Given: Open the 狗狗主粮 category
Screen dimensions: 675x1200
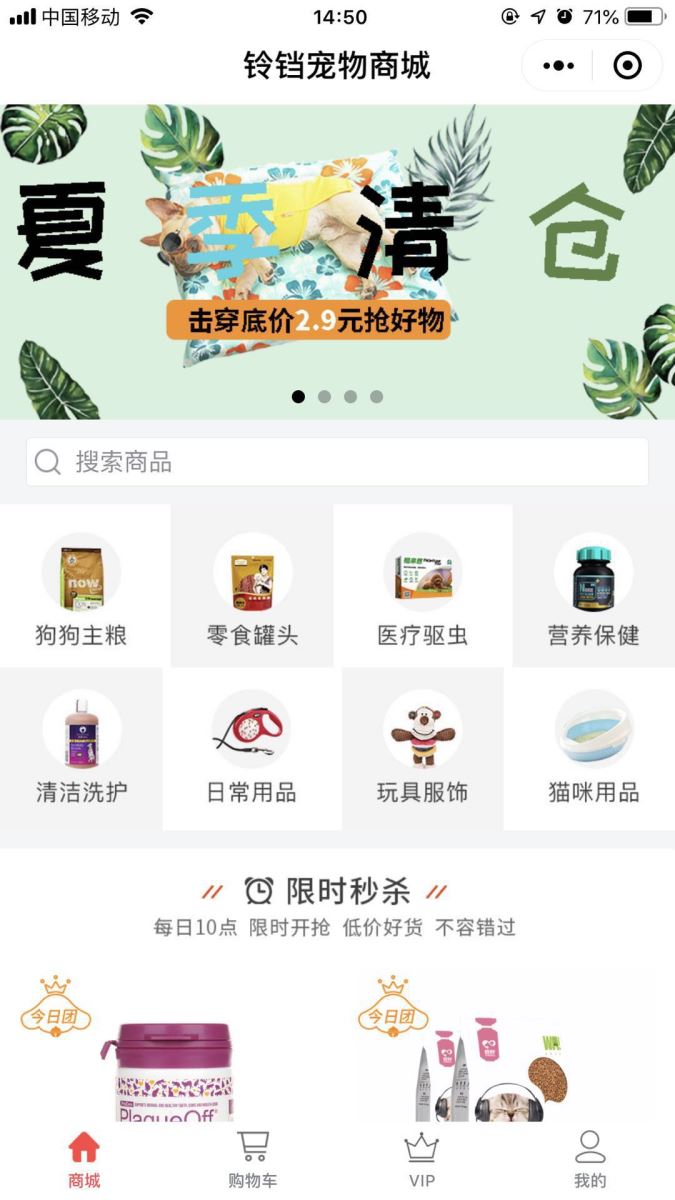Looking at the screenshot, I should (x=81, y=590).
